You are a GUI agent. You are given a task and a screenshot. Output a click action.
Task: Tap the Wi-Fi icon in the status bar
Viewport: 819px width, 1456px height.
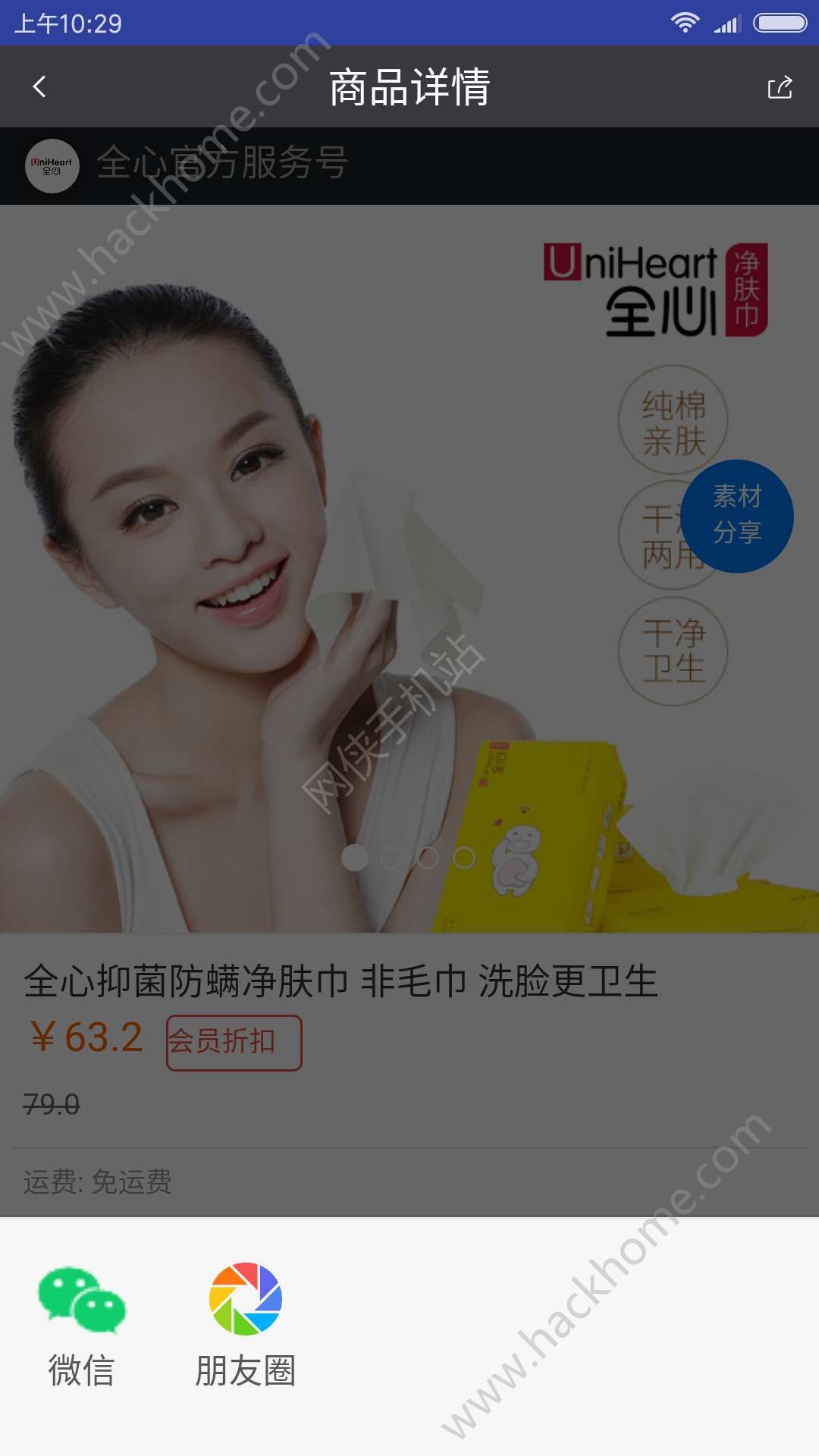[686, 22]
